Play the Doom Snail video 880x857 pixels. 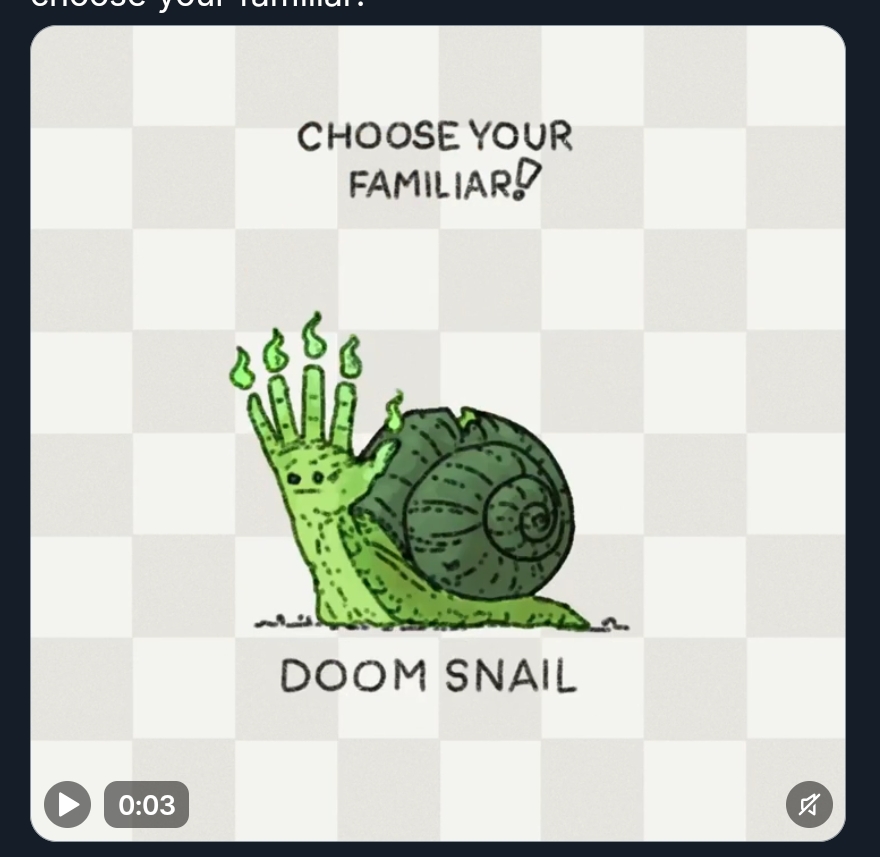point(67,804)
